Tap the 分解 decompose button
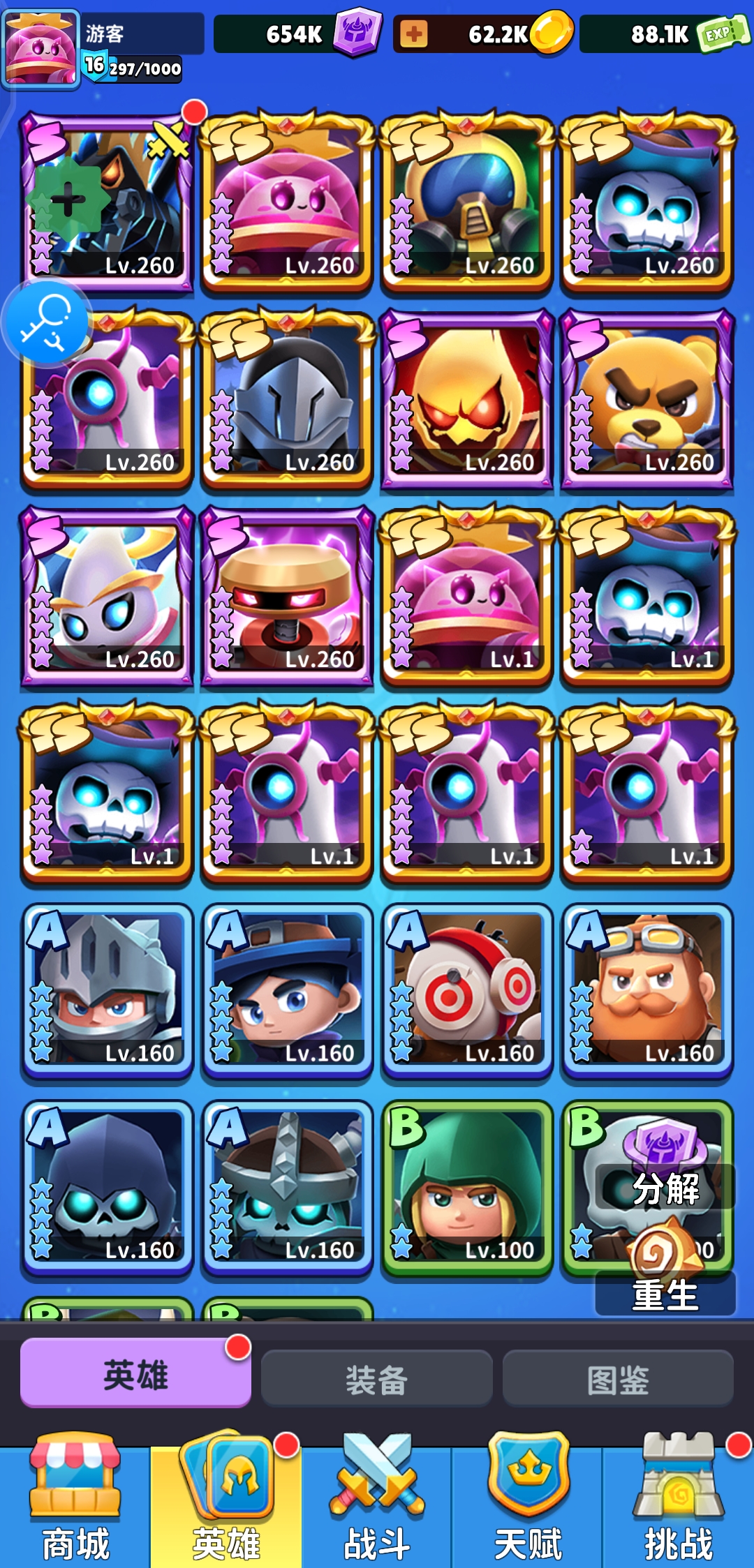 665,1188
